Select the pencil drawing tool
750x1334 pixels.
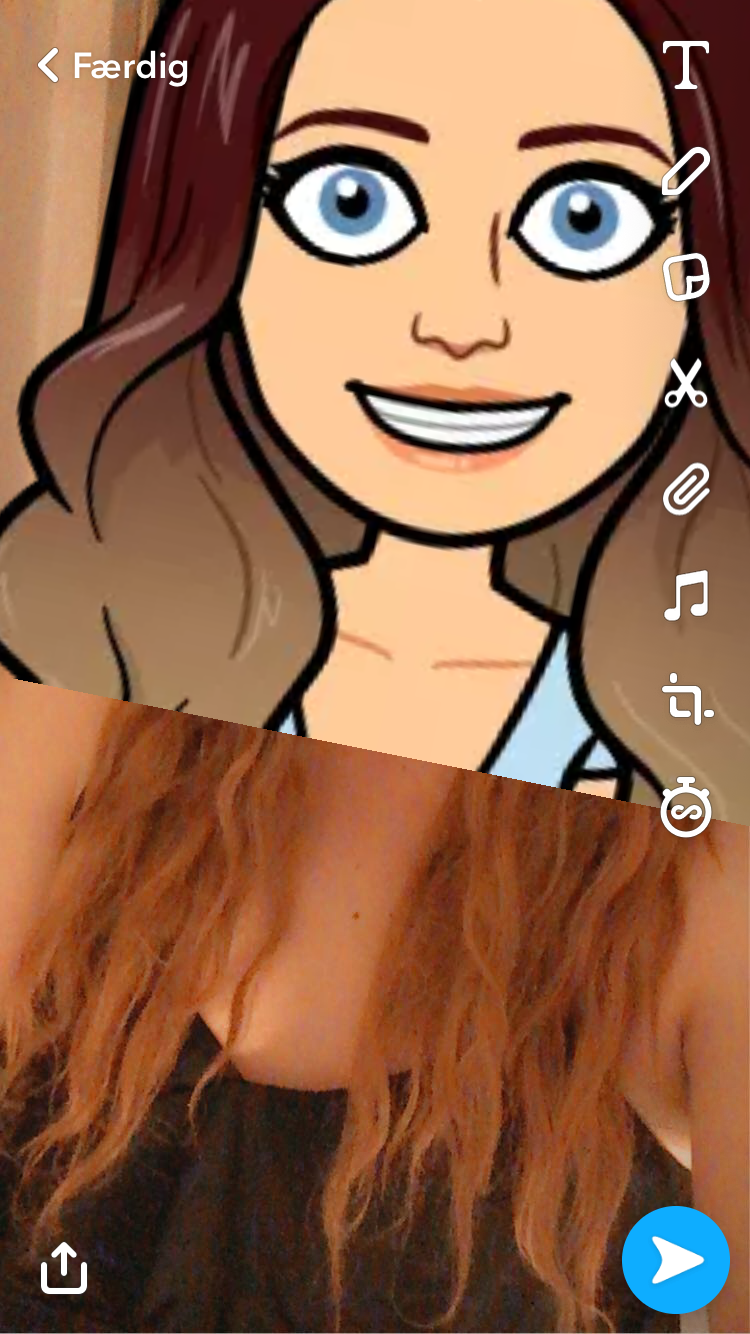coord(686,170)
